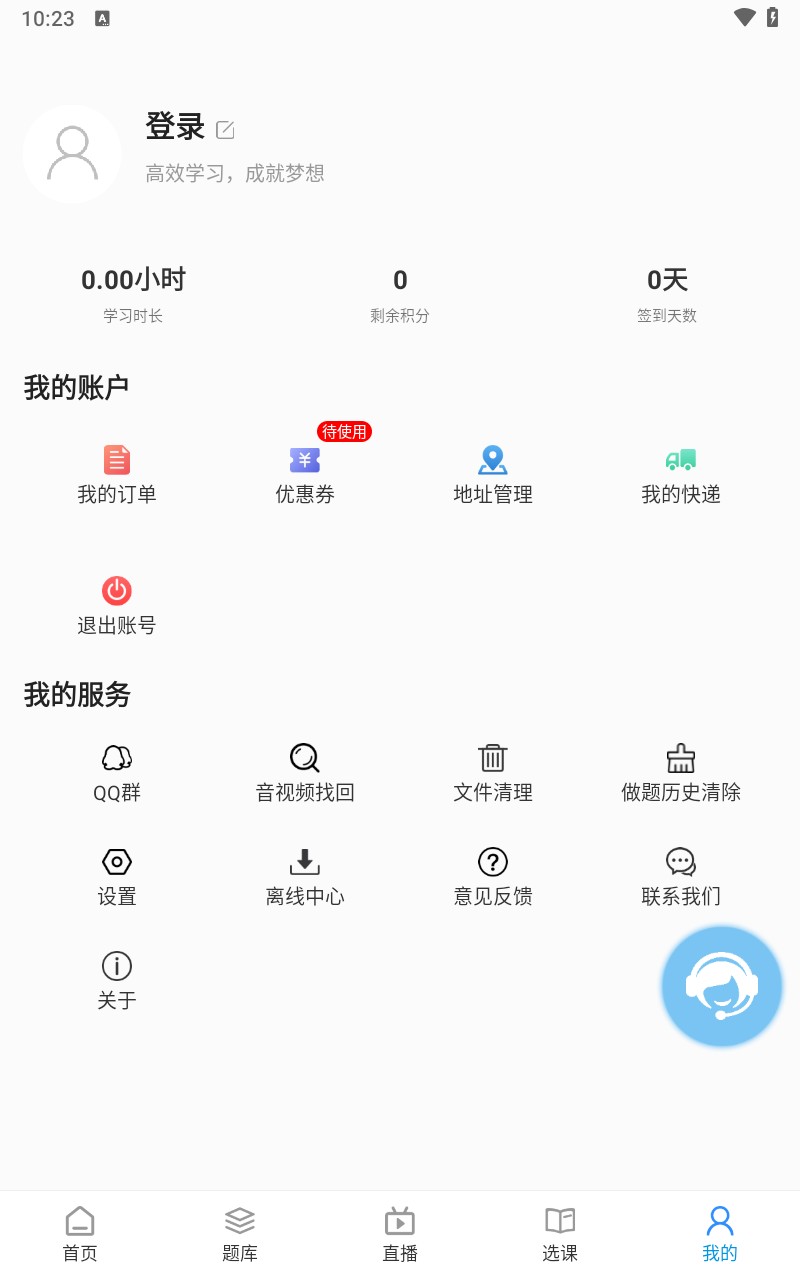Tap the floating customer service button
Image resolution: width=800 pixels, height=1280 pixels.
coord(721,985)
